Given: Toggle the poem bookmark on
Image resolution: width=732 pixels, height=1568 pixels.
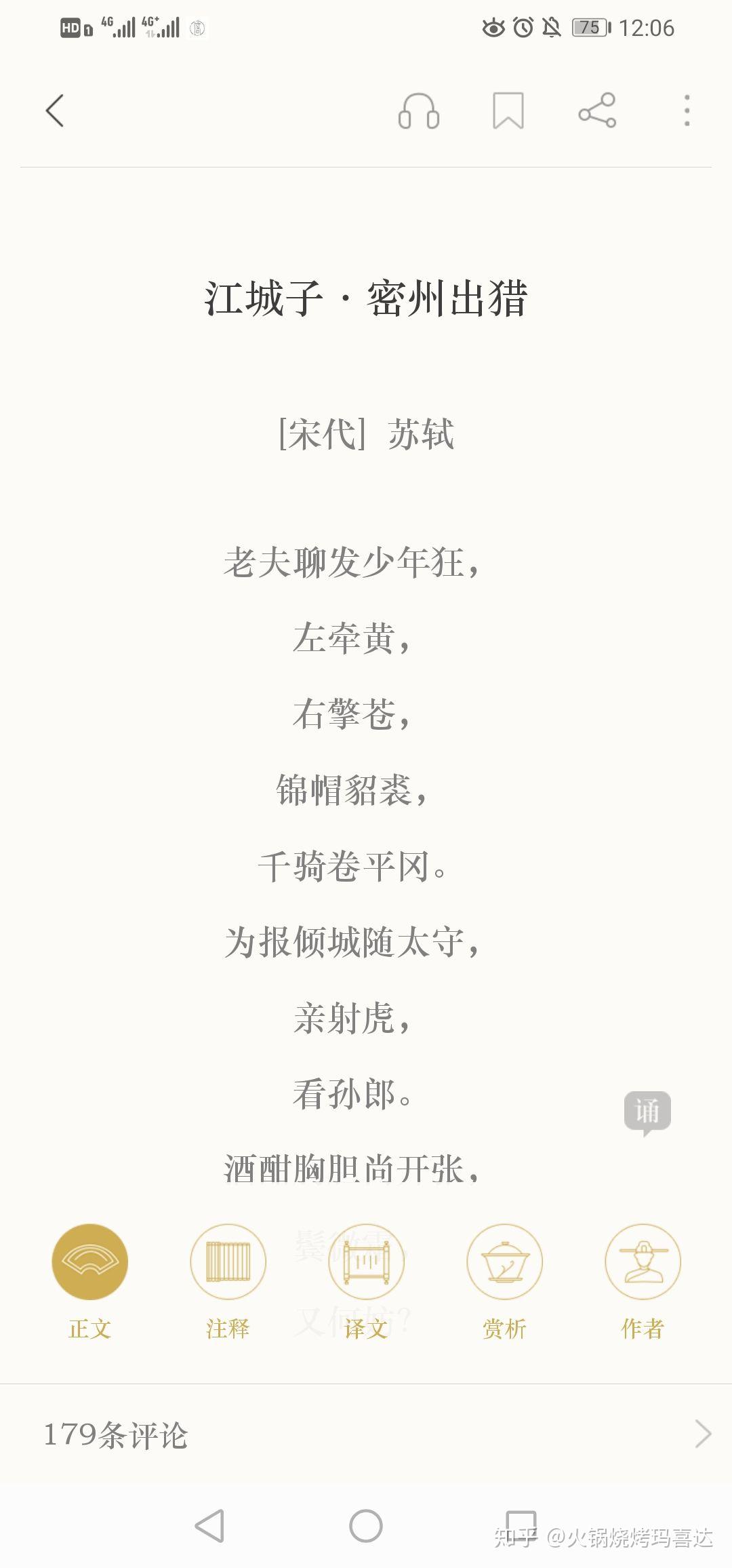Looking at the screenshot, I should (509, 112).
